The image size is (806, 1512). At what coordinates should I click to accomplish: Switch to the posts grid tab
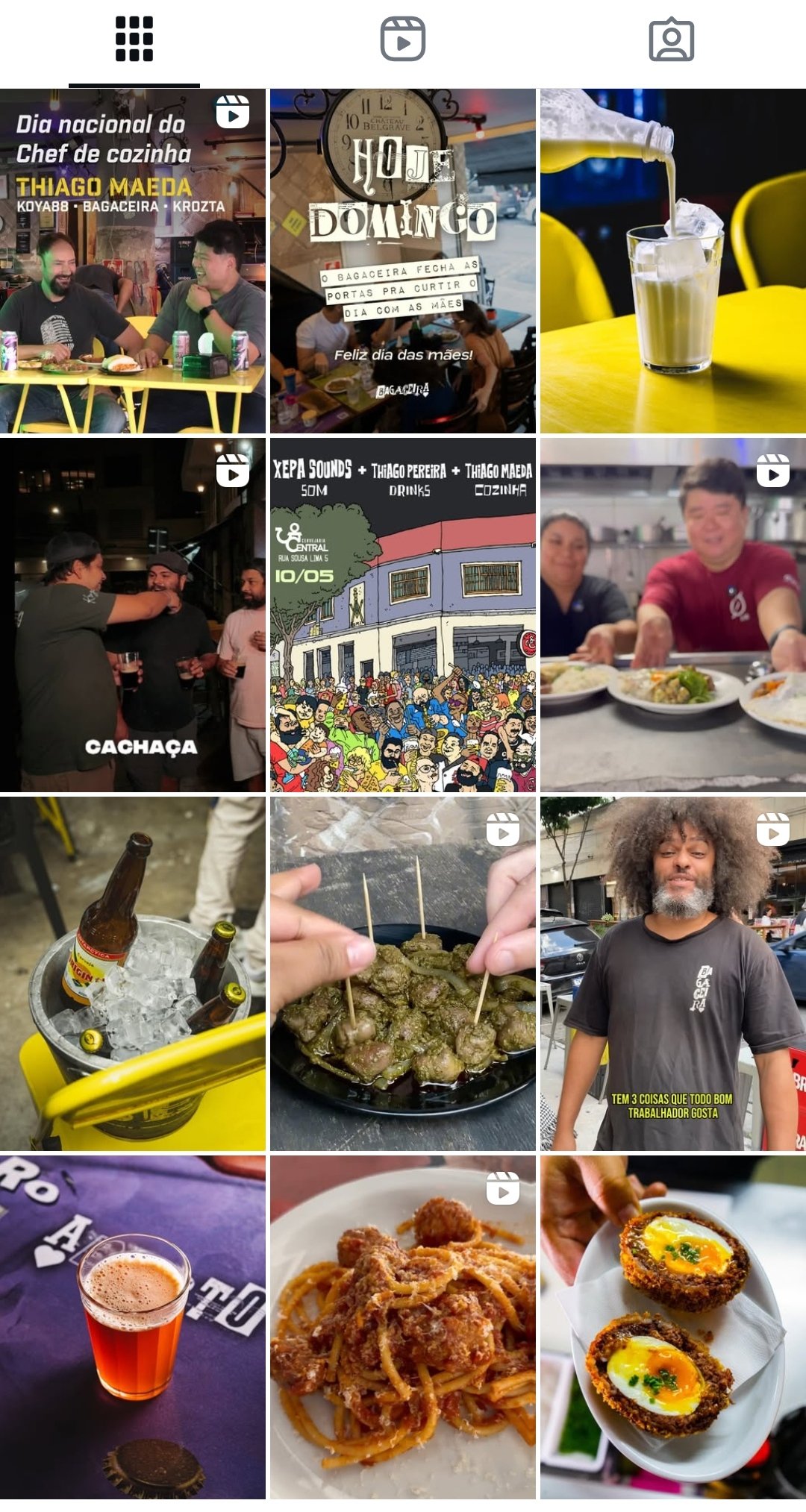tap(134, 40)
